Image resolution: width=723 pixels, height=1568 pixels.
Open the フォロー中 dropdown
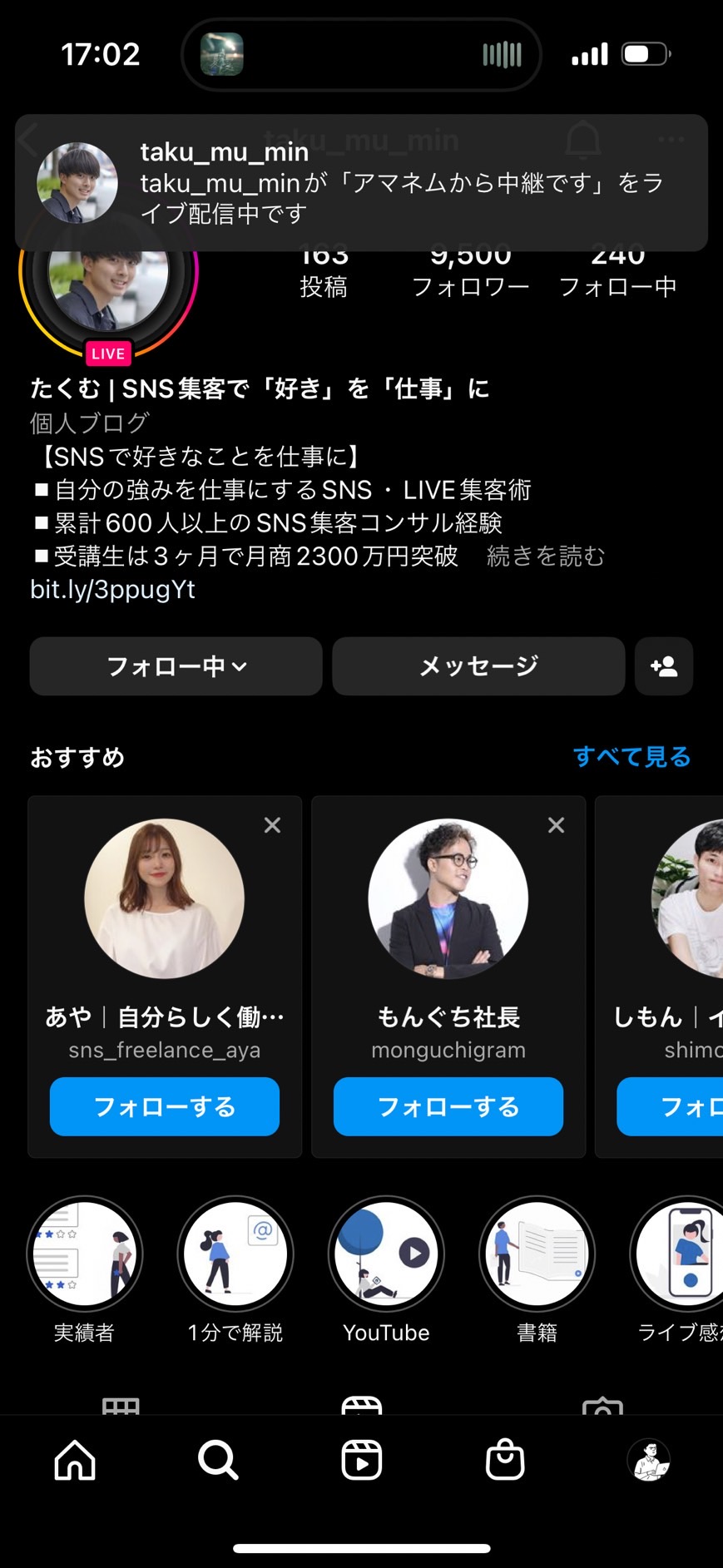pos(176,666)
